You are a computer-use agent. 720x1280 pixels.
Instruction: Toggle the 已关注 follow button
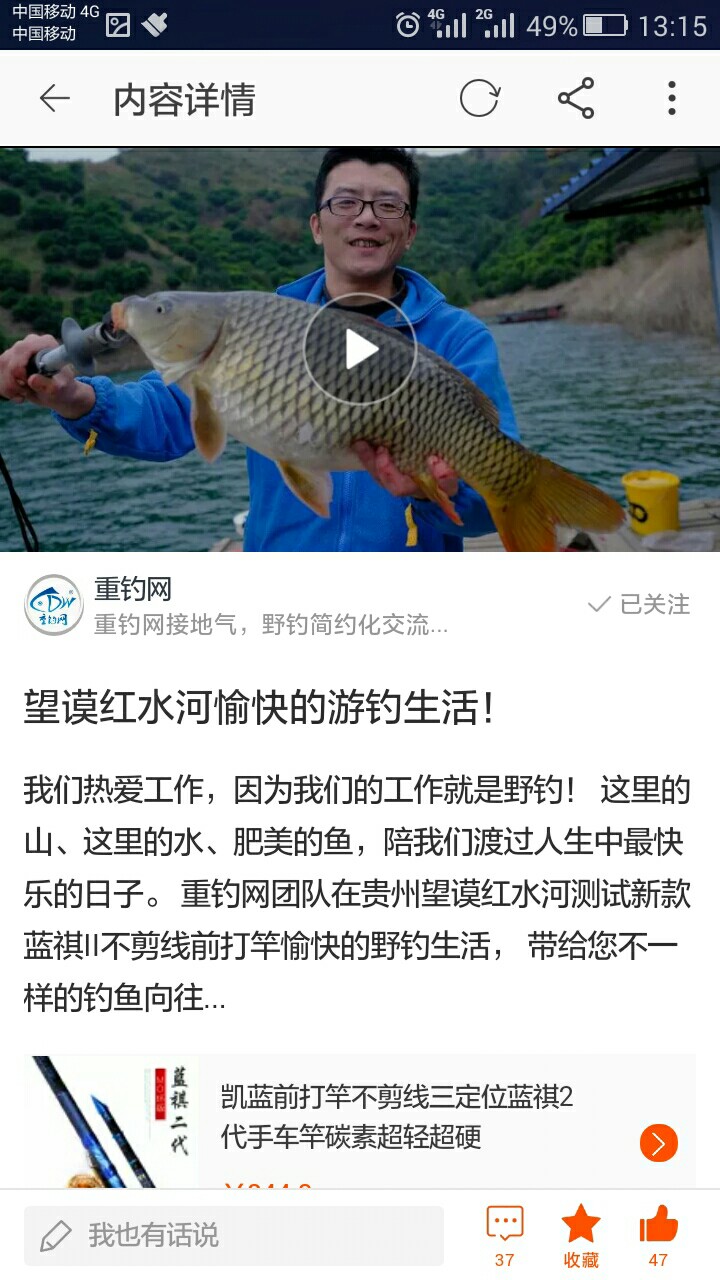coord(638,604)
